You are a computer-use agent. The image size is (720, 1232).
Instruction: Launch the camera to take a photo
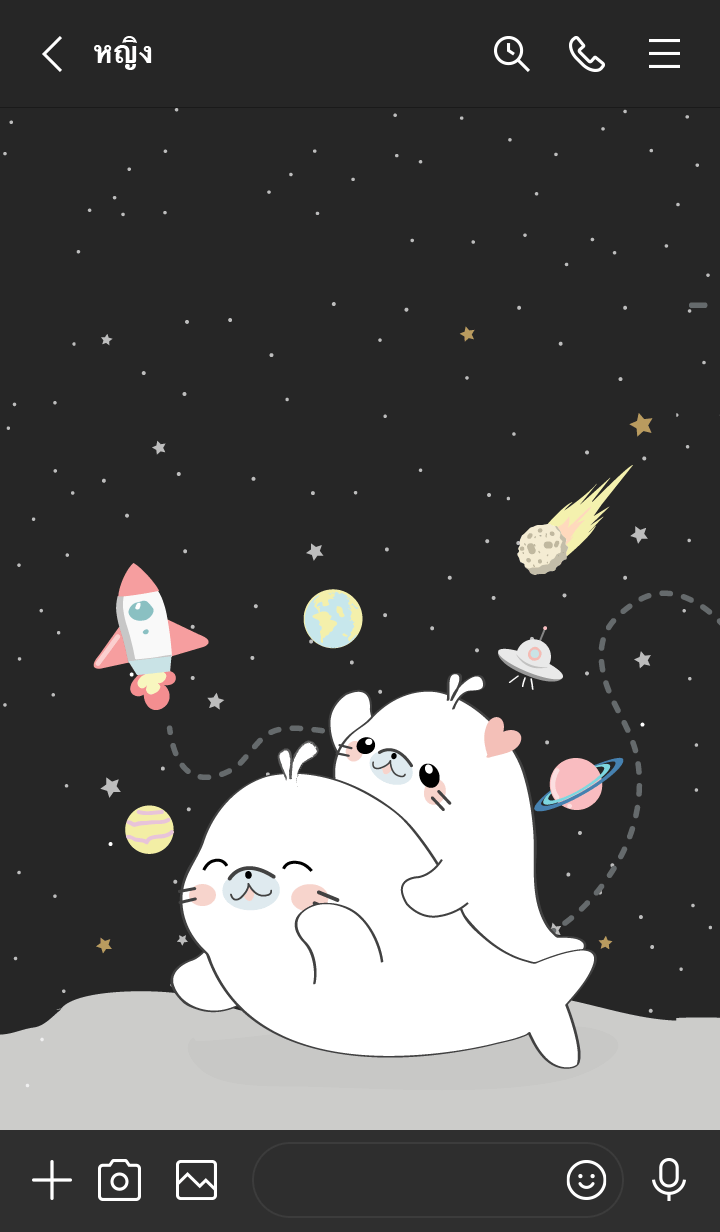(x=119, y=1180)
